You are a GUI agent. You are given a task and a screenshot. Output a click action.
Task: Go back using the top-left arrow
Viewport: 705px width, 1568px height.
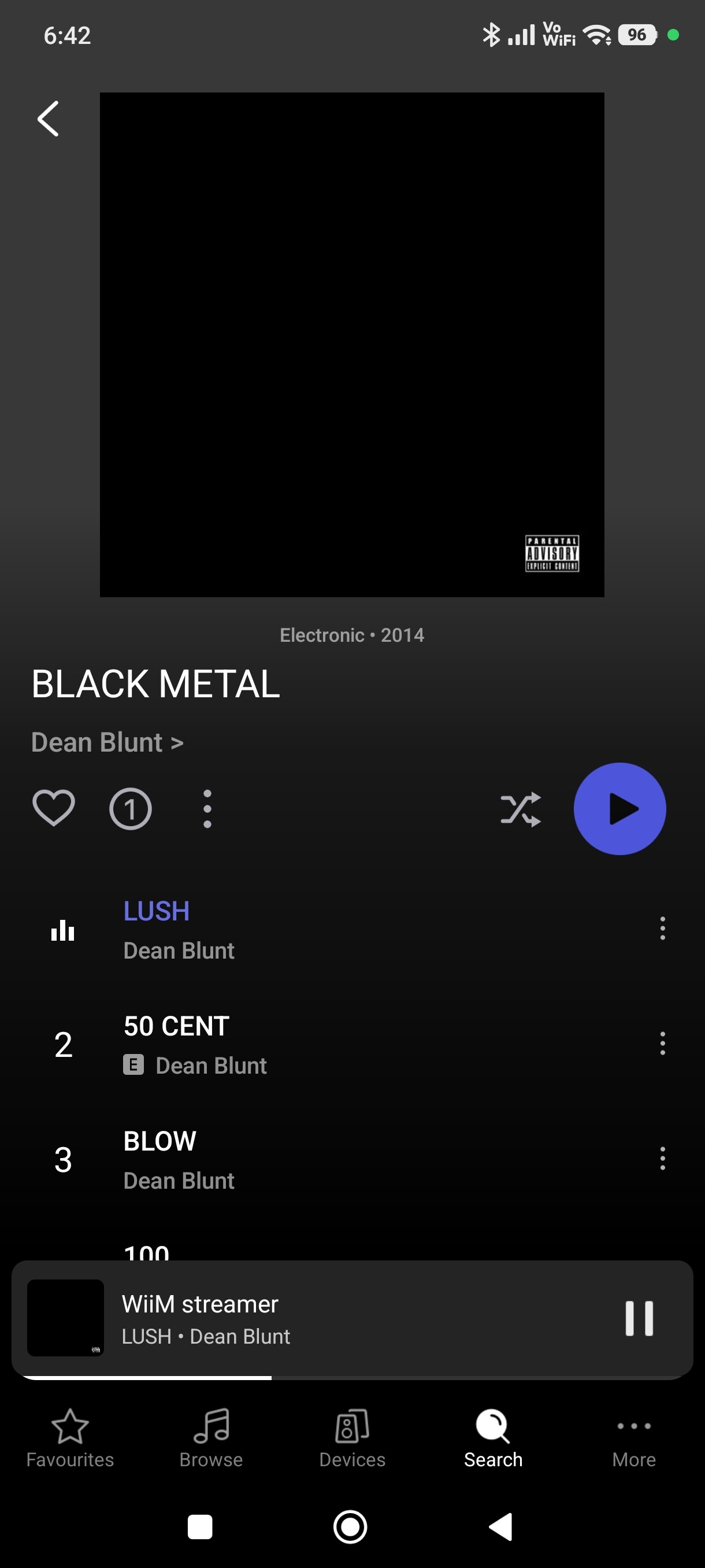click(x=49, y=119)
